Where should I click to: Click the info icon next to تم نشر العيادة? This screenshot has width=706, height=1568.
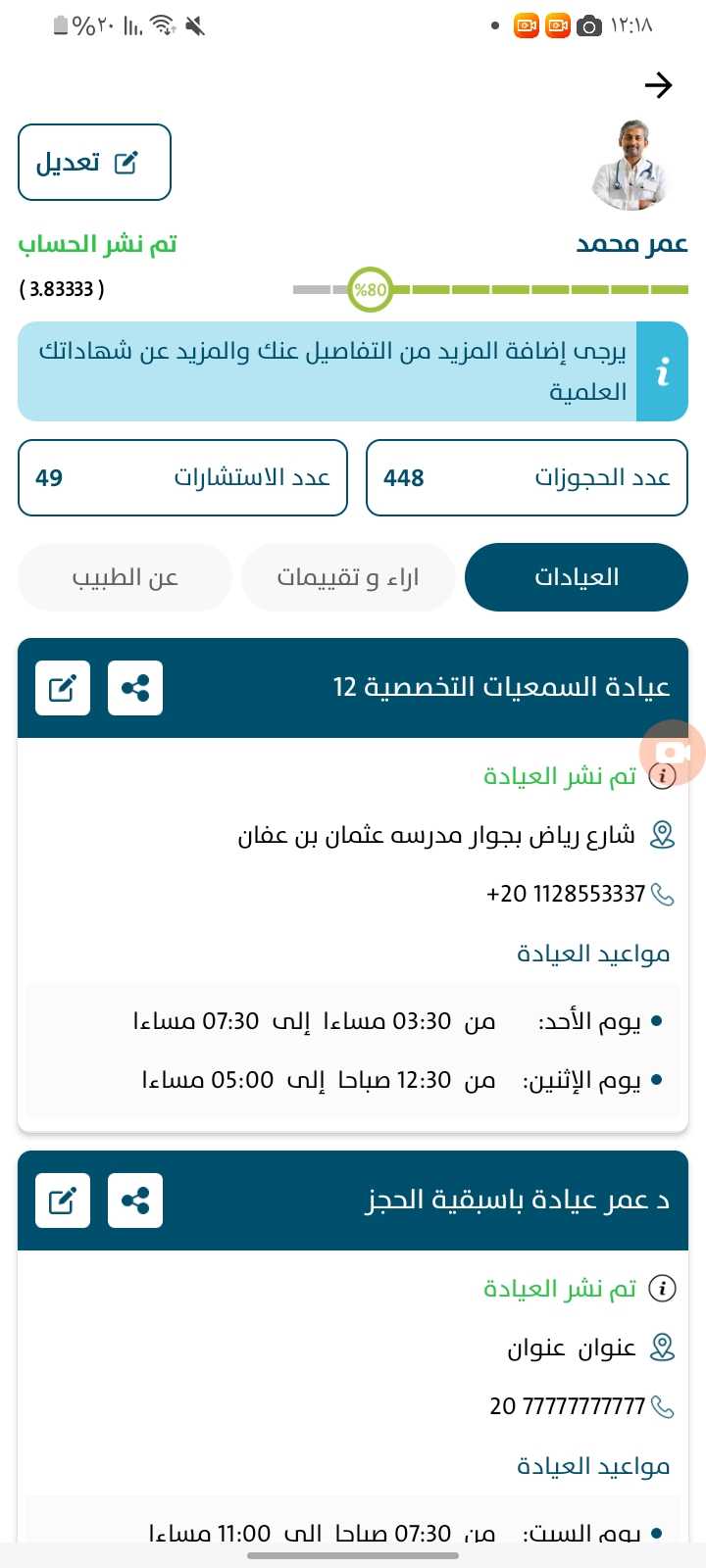pyautogui.click(x=663, y=775)
